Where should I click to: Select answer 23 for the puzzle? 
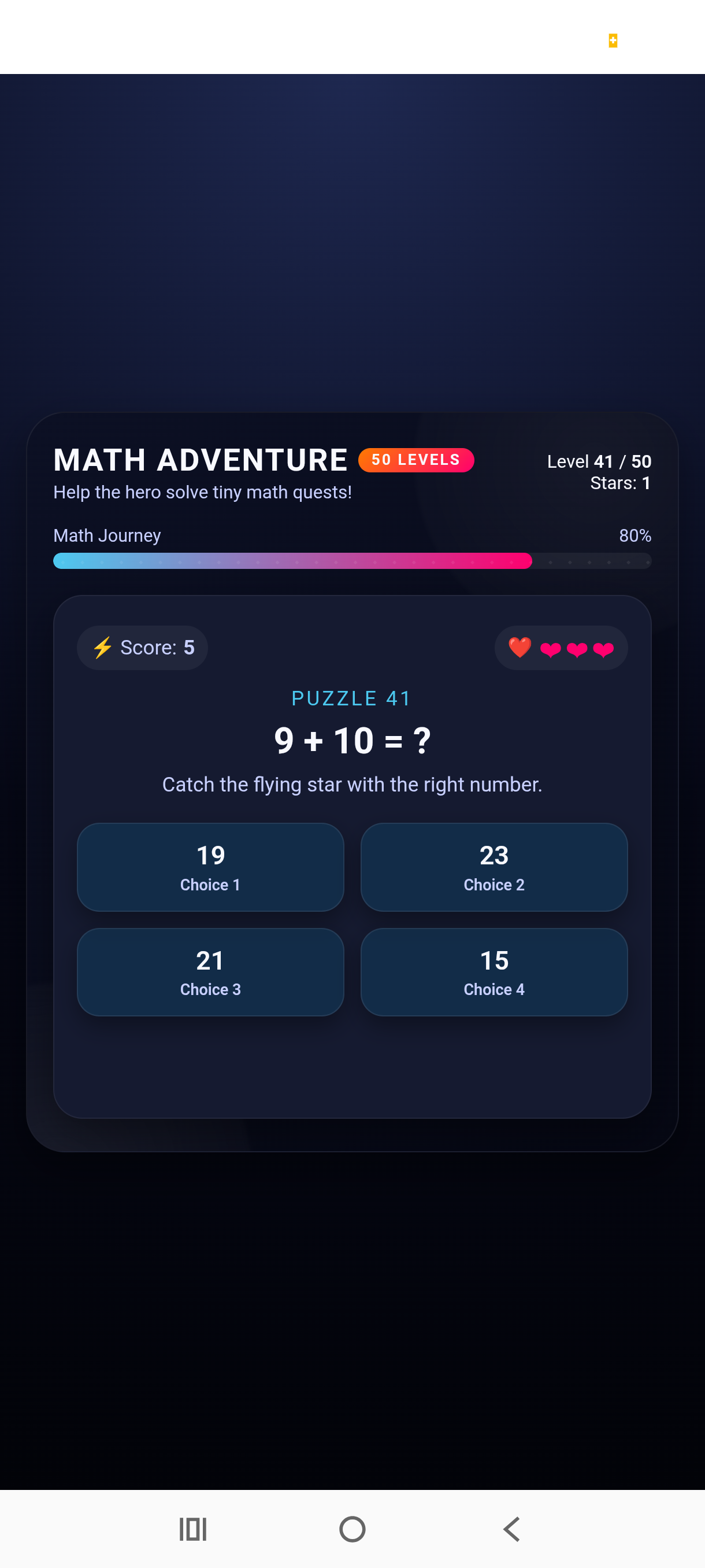[493, 867]
